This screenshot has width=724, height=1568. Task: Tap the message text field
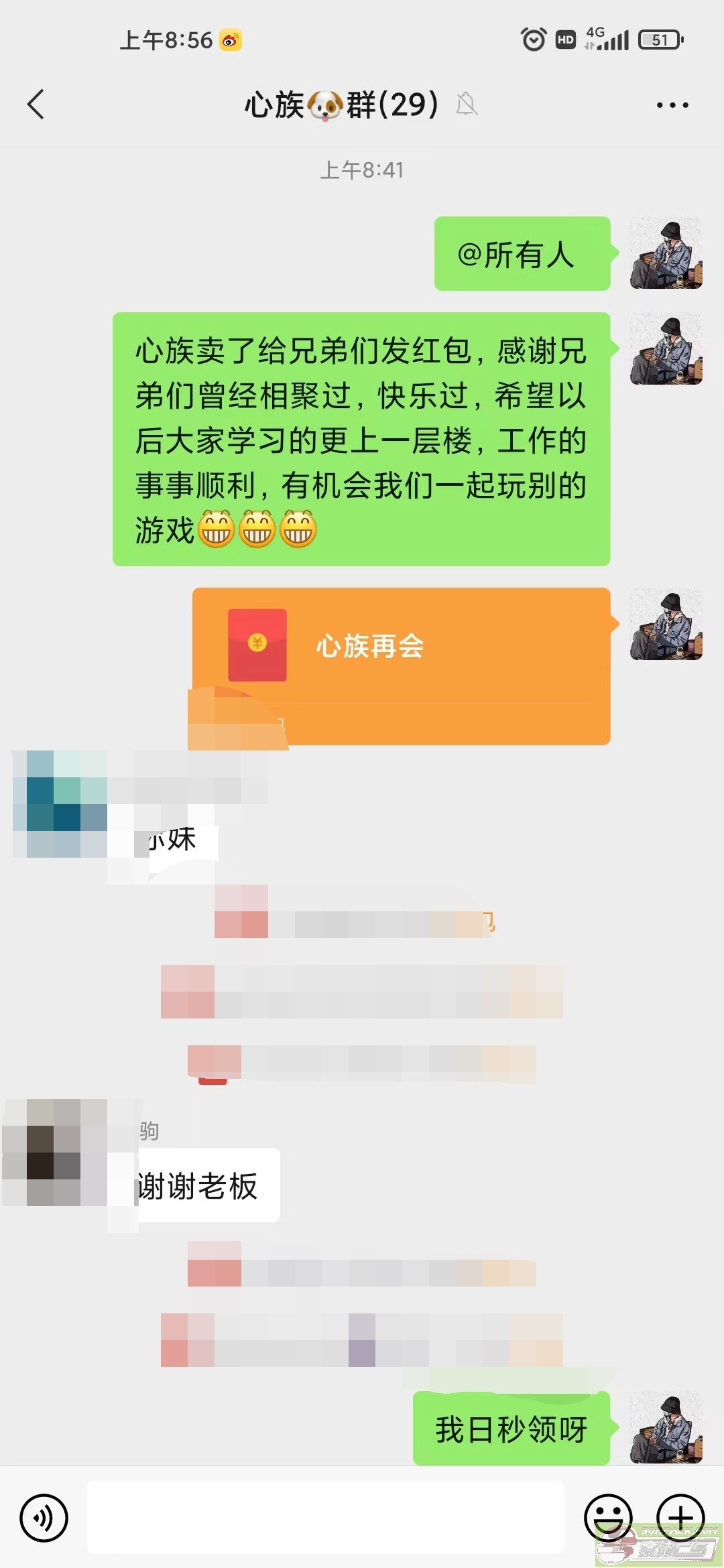(326, 1517)
